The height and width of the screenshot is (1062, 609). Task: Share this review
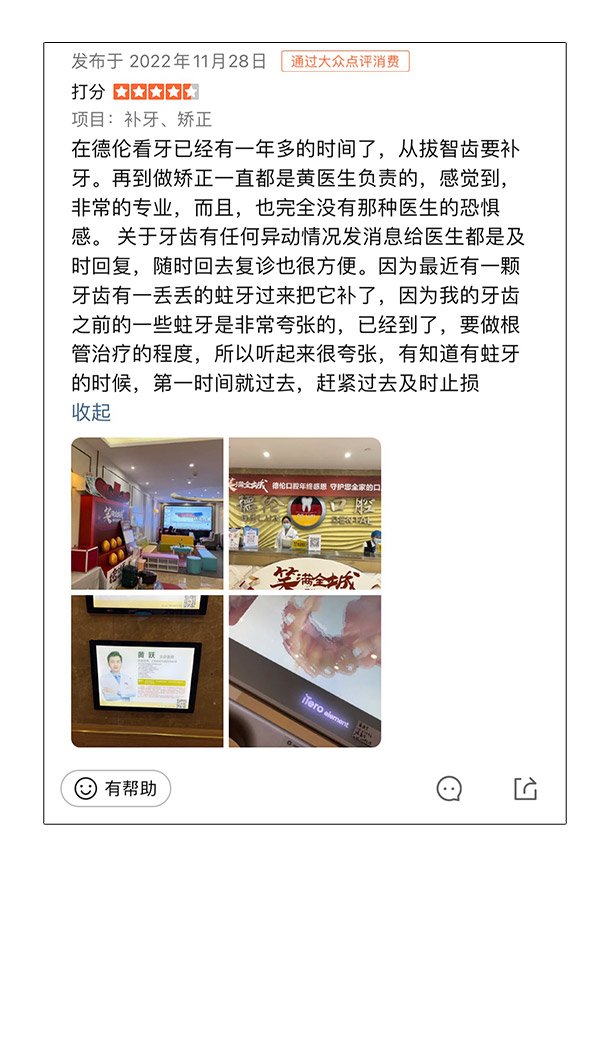(525, 788)
